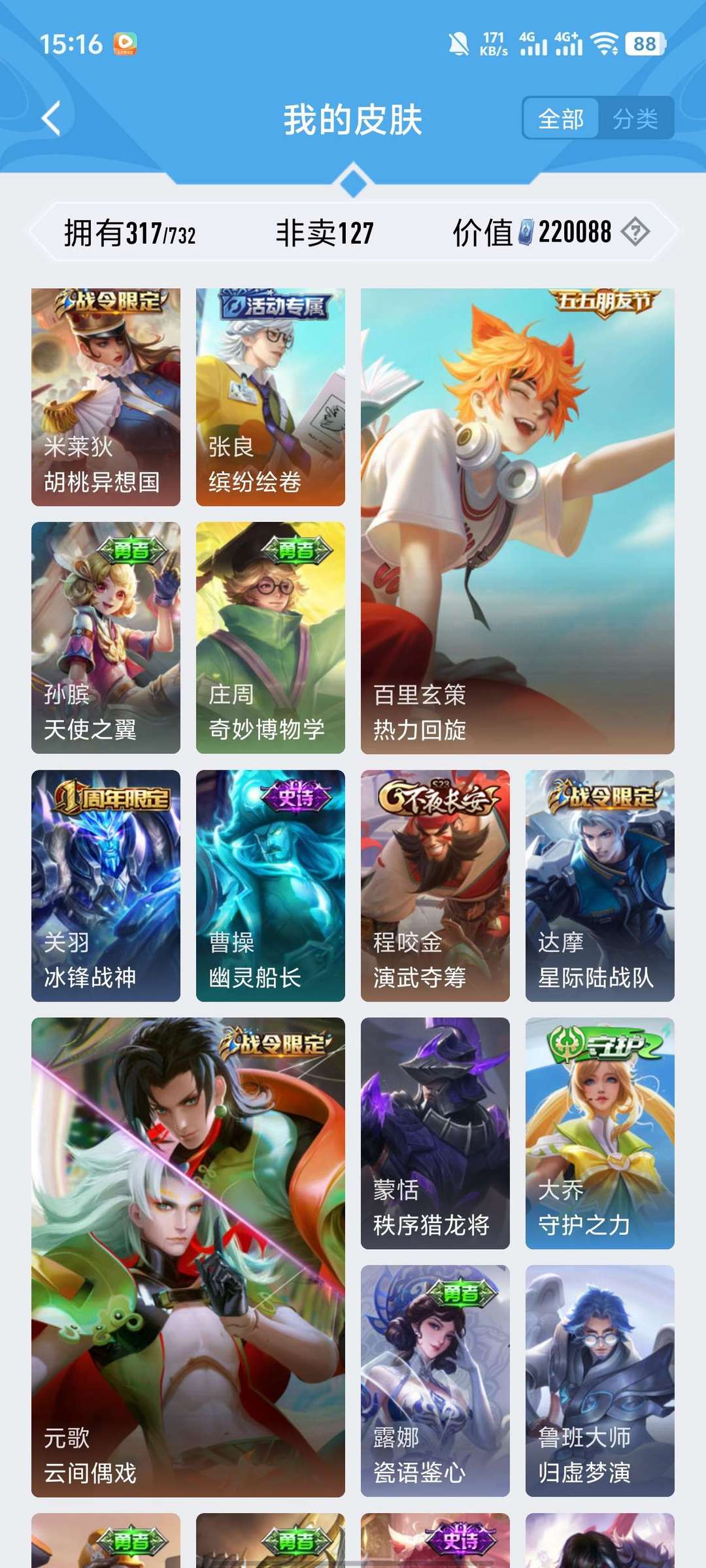Select 孙膑 天使之翼 skin card
This screenshot has height=1568, width=706.
(106, 638)
